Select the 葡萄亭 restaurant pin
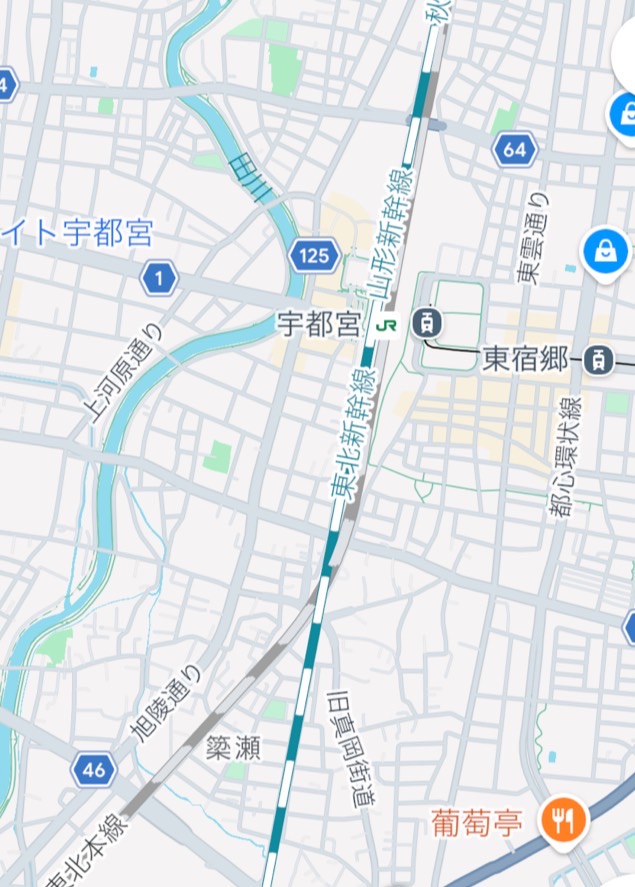The image size is (635, 887). (x=563, y=822)
